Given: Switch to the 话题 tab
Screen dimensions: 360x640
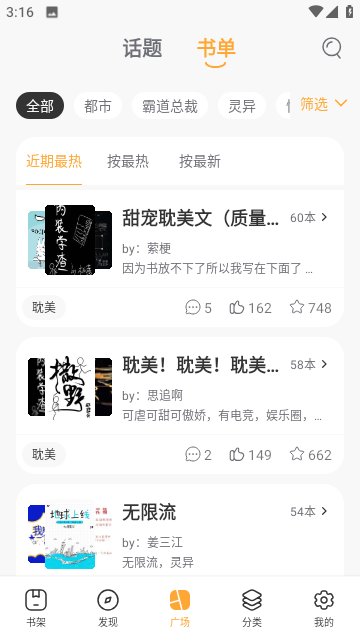Looking at the screenshot, I should (x=143, y=48).
